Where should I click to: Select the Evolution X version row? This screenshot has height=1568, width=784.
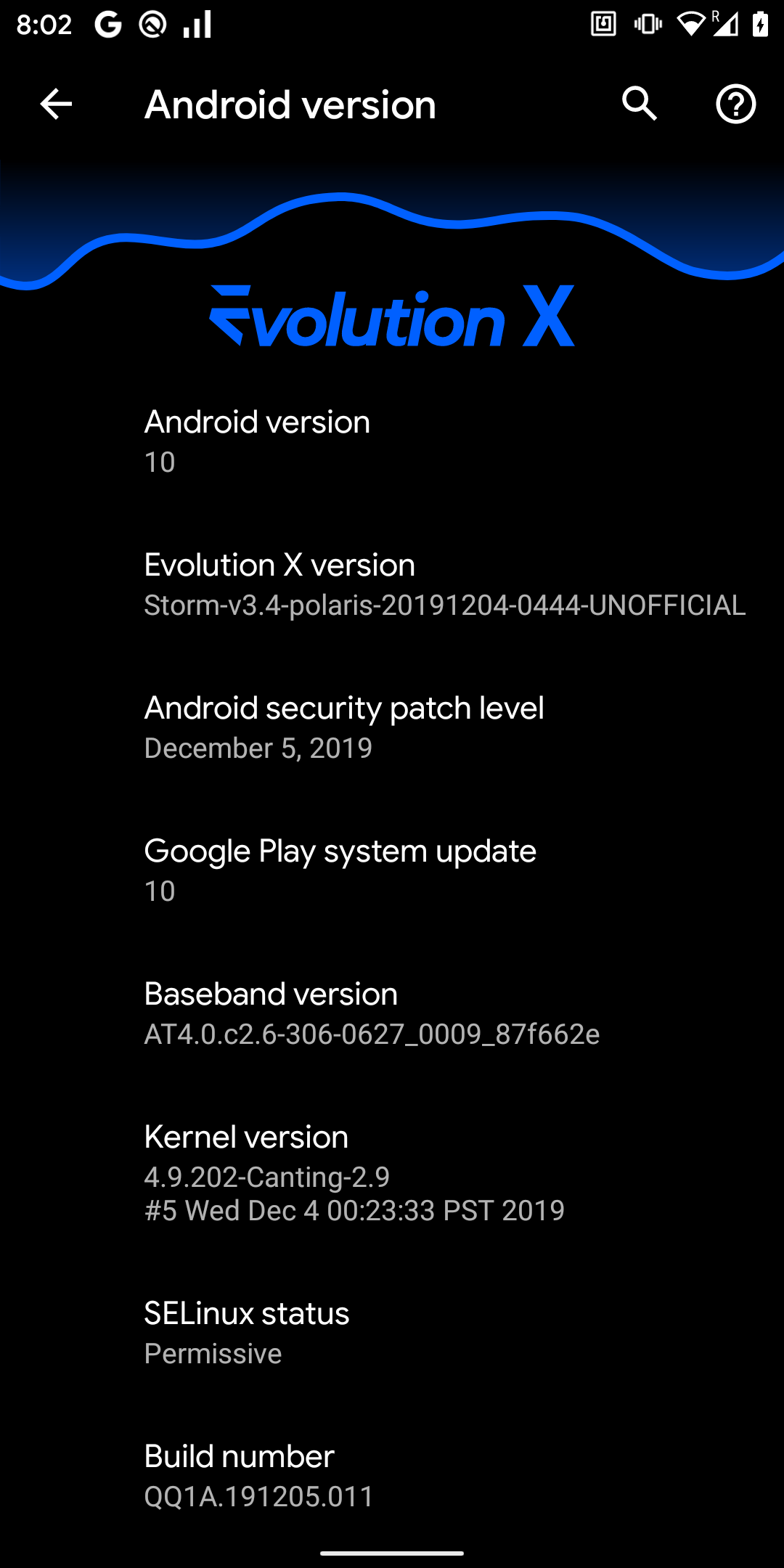pos(392,584)
